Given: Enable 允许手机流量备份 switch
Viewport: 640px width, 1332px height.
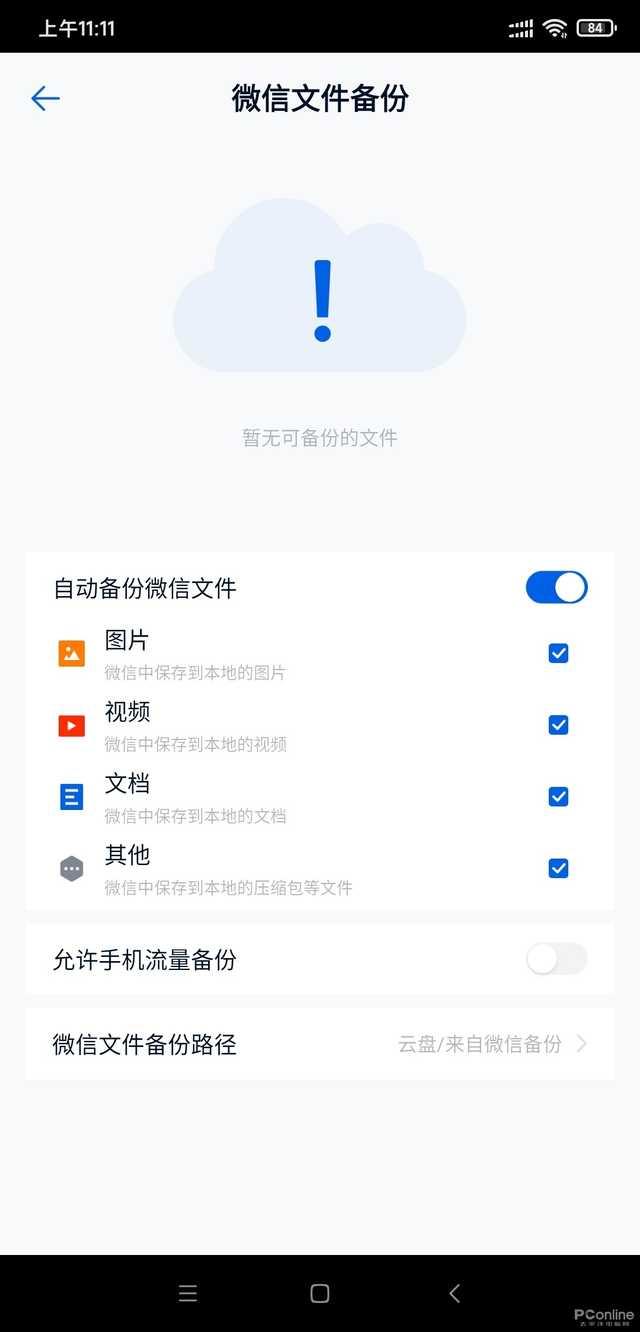Looking at the screenshot, I should tap(556, 960).
